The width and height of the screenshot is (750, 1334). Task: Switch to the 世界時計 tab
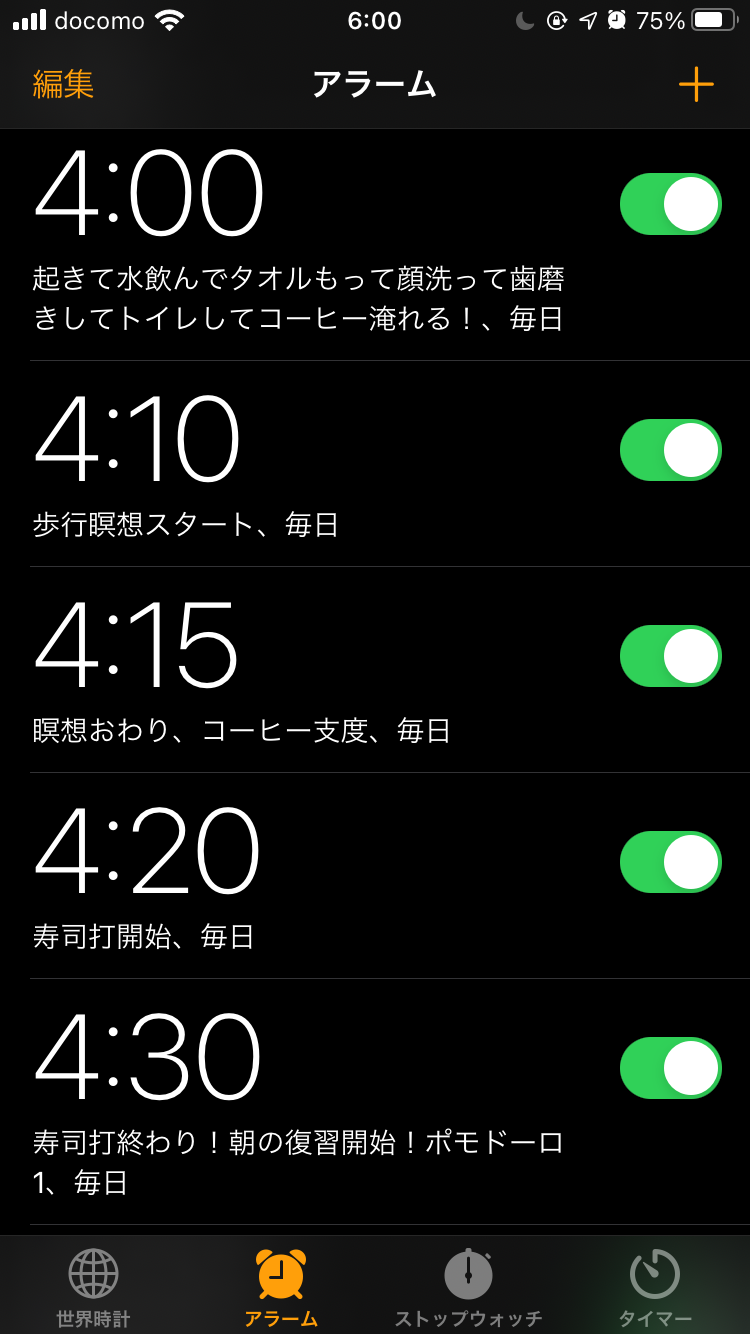point(93,1287)
